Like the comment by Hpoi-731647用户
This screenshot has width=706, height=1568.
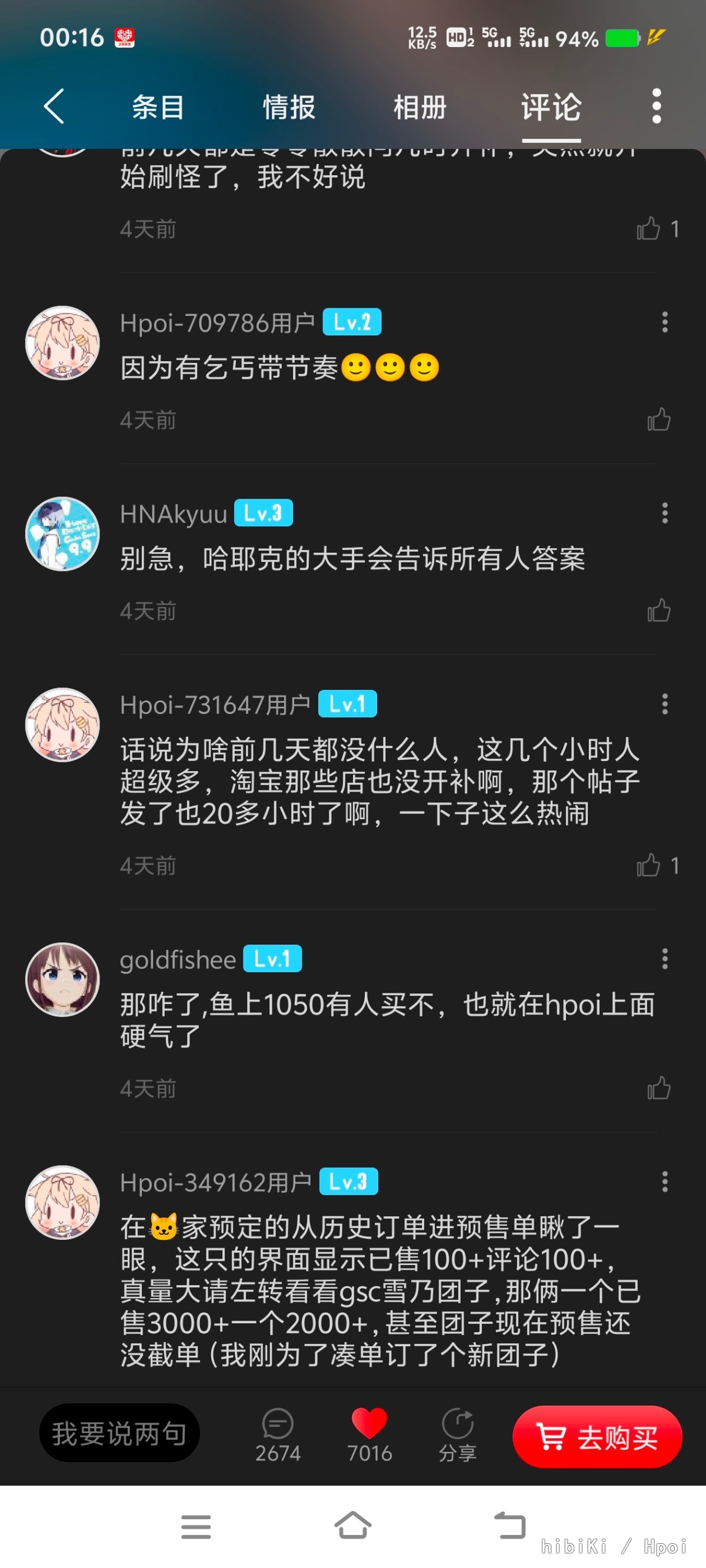point(649,866)
